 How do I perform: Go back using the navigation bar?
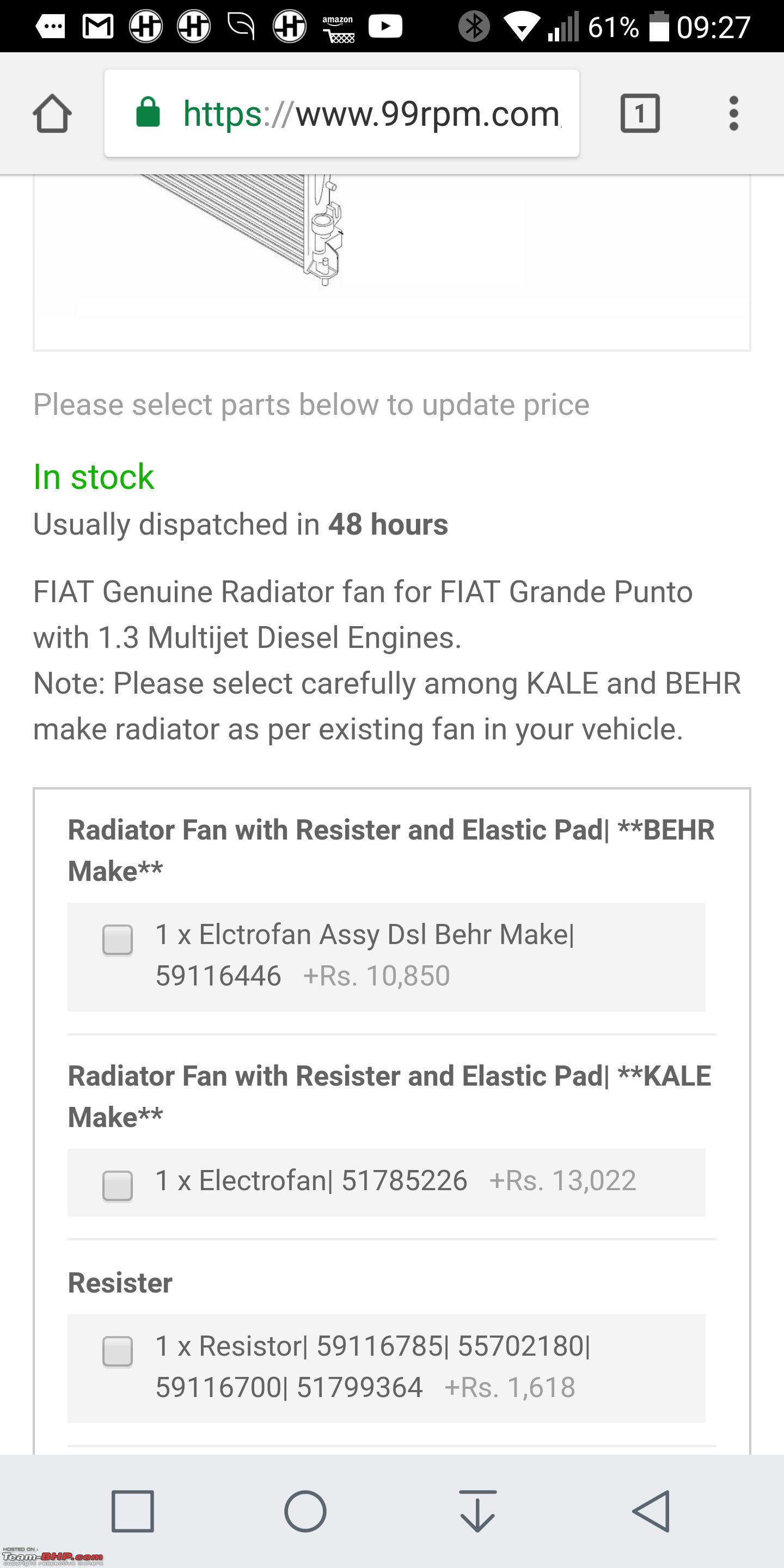(x=651, y=1511)
